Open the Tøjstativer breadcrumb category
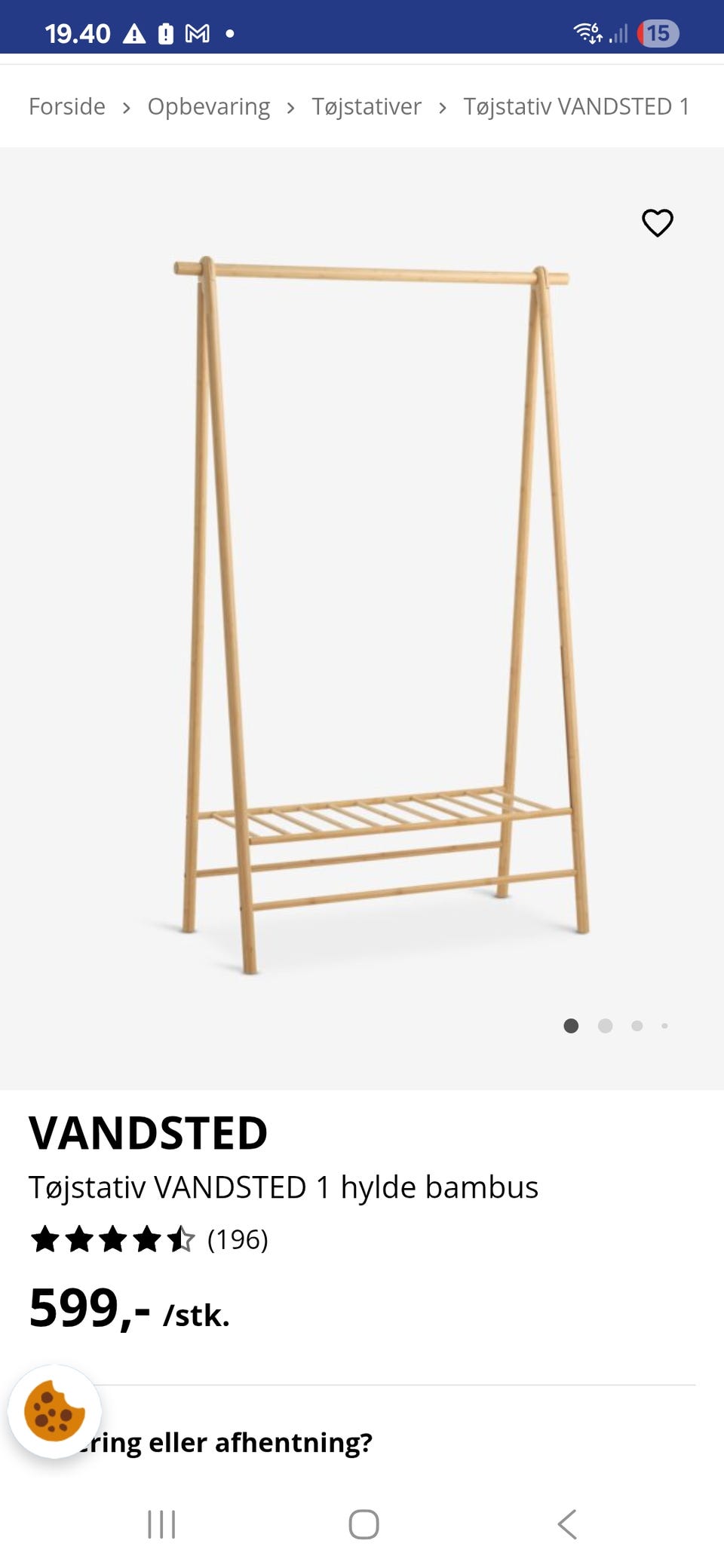The image size is (724, 1568). tap(367, 107)
